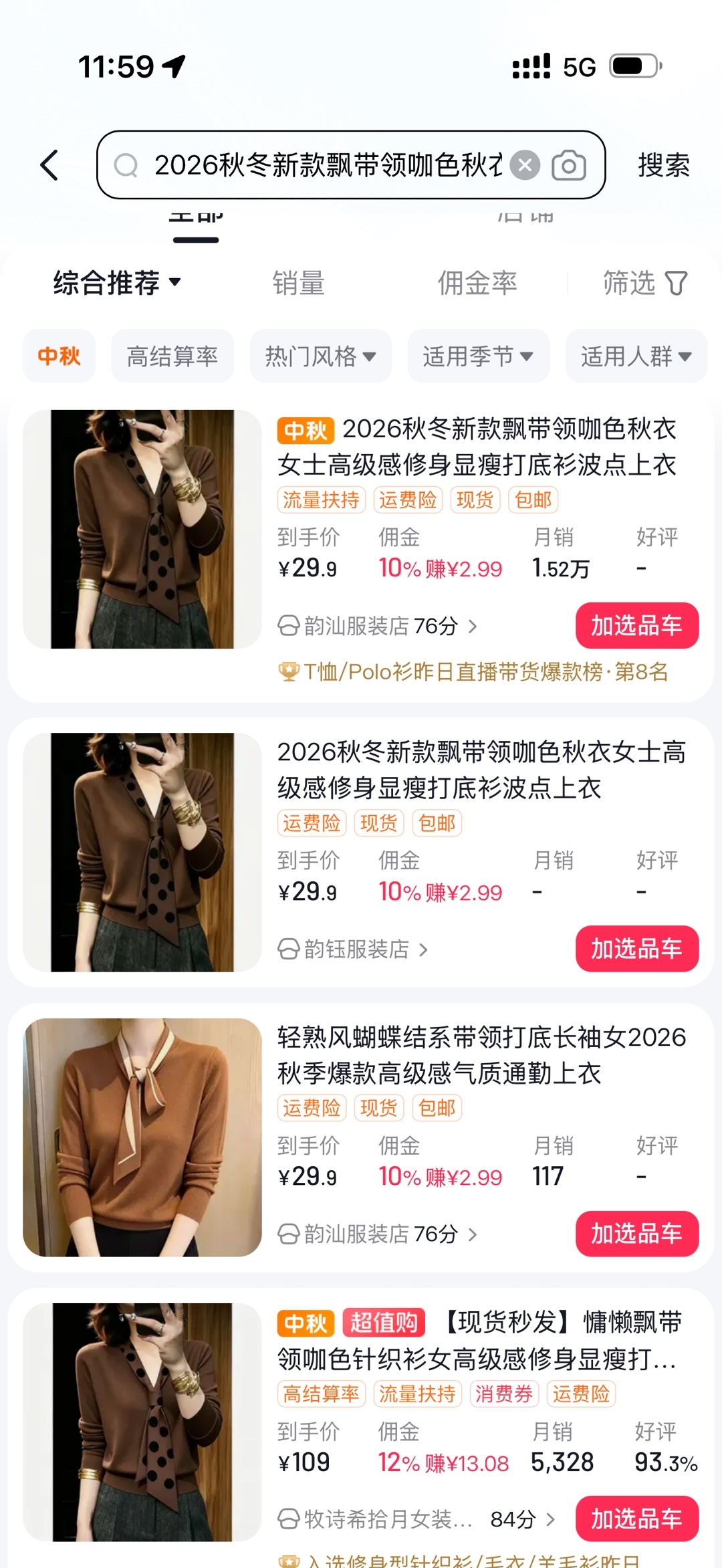Clear the search text with the X icon
The image size is (722, 1568).
525,165
